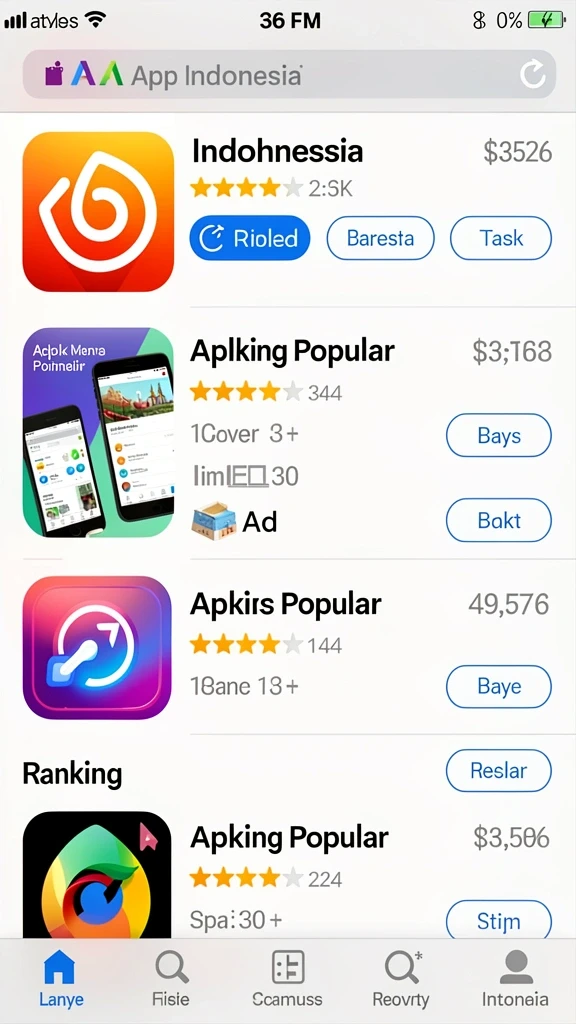Screen dimensions: 576x1024
Task: Switch to the Lanye home tab
Action: [x=61, y=978]
